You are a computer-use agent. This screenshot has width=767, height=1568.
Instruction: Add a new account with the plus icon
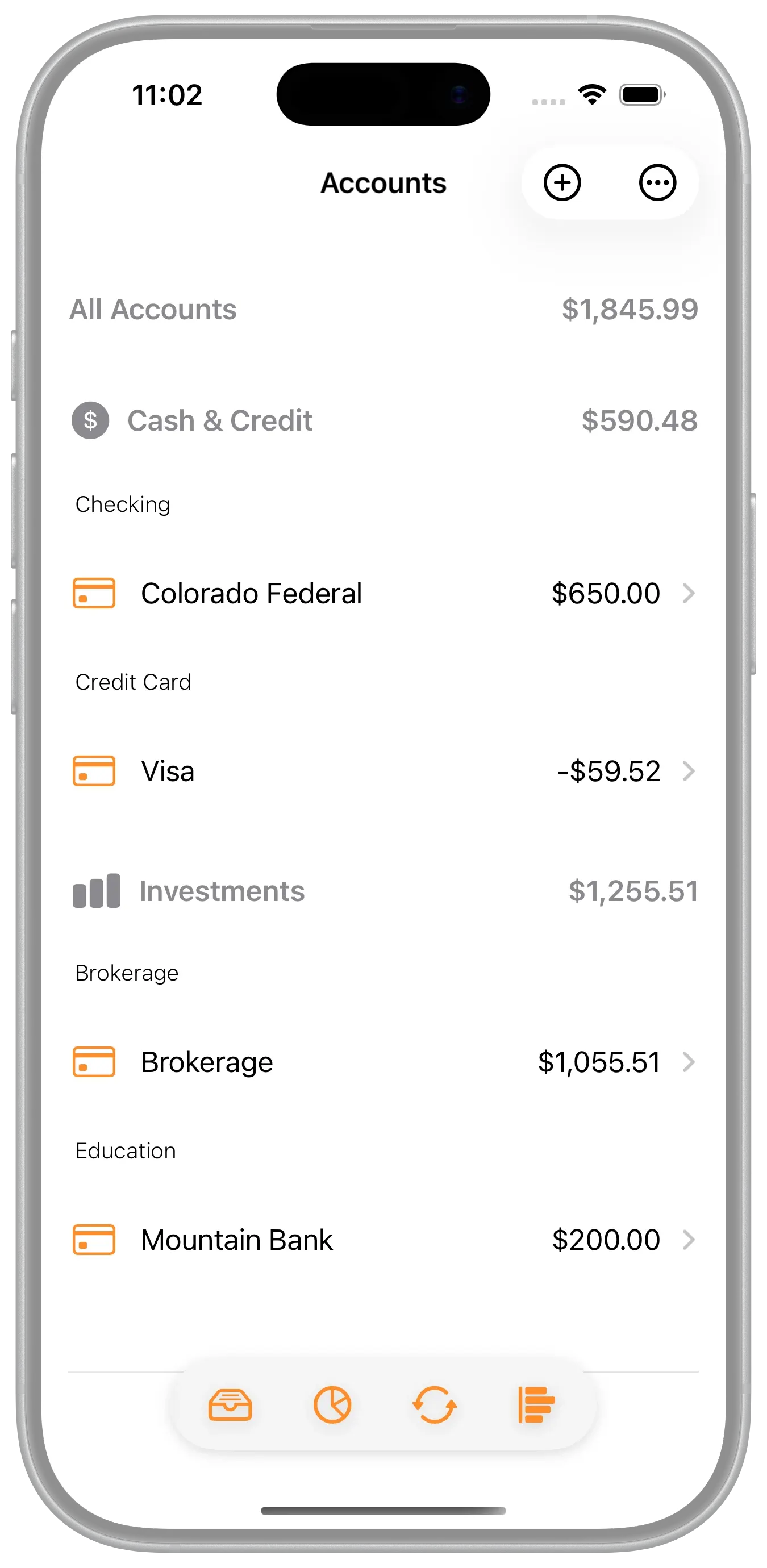561,182
